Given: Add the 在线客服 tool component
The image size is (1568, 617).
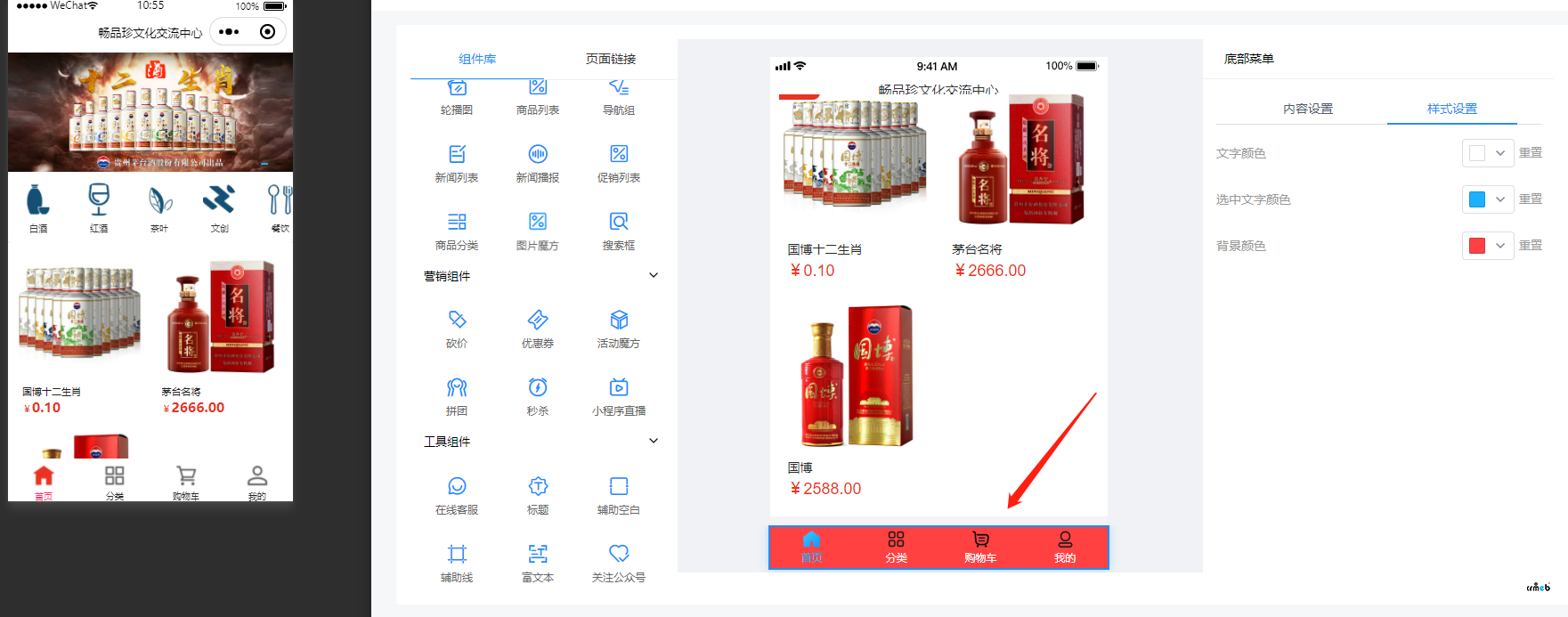Looking at the screenshot, I should (457, 496).
